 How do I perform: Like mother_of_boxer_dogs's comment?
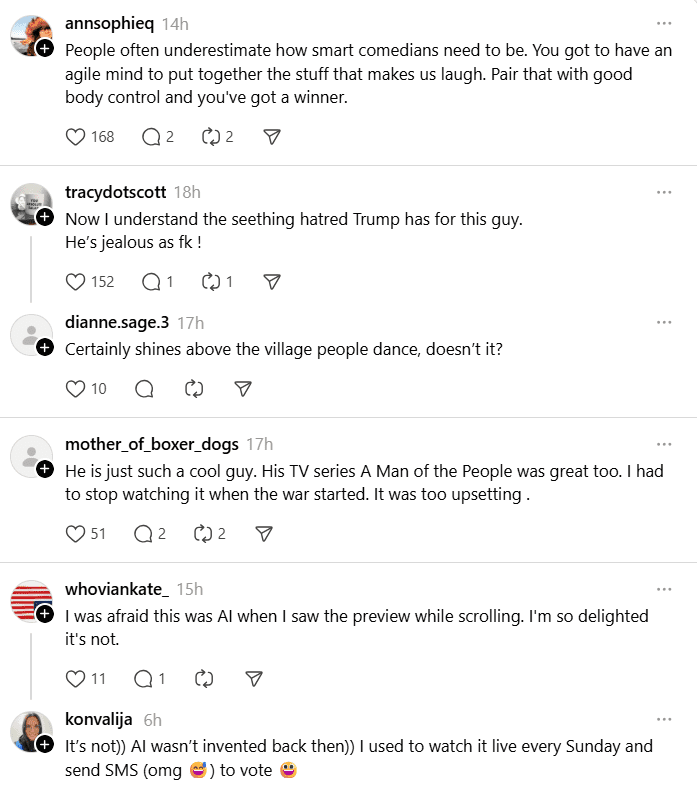[76, 534]
